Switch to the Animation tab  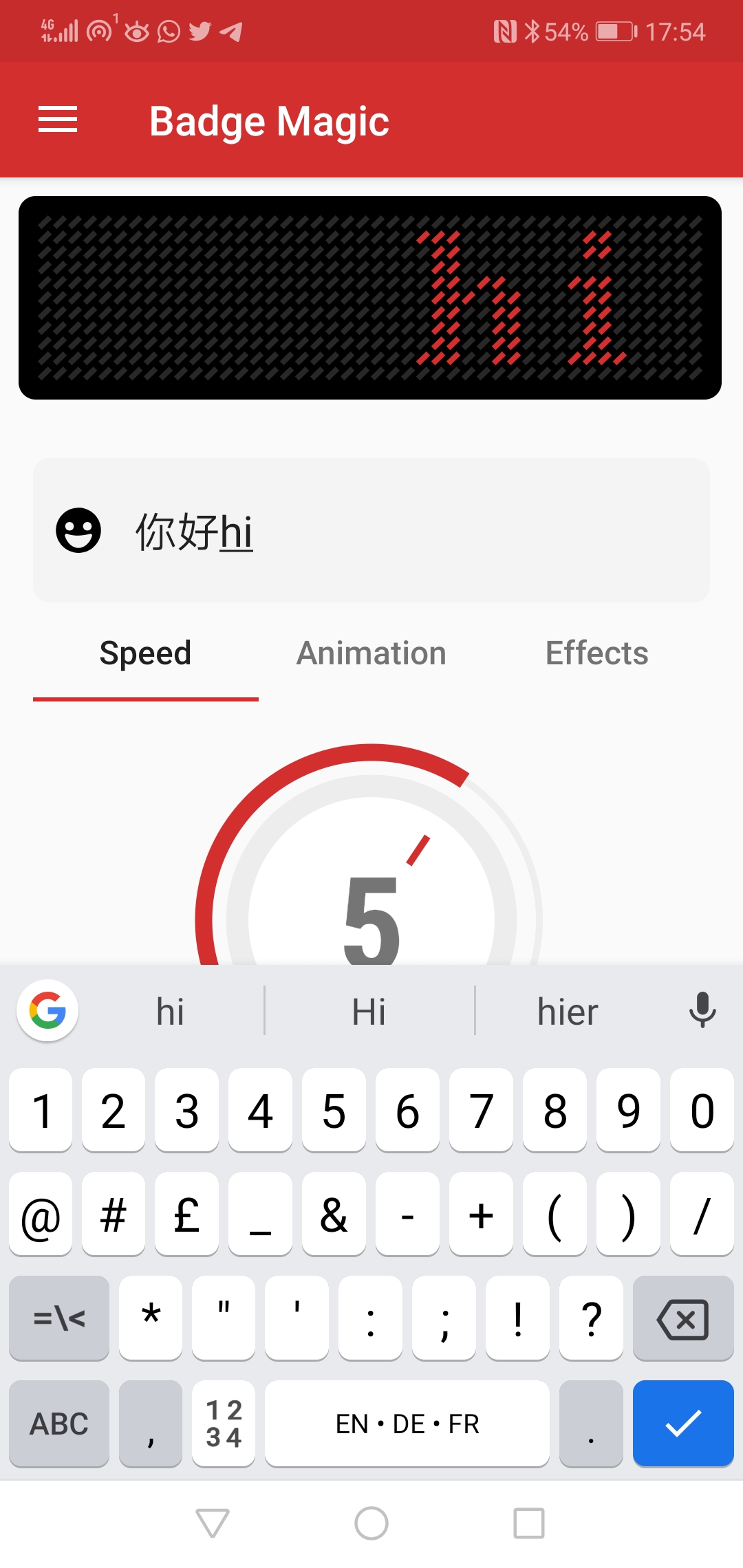pos(371,653)
